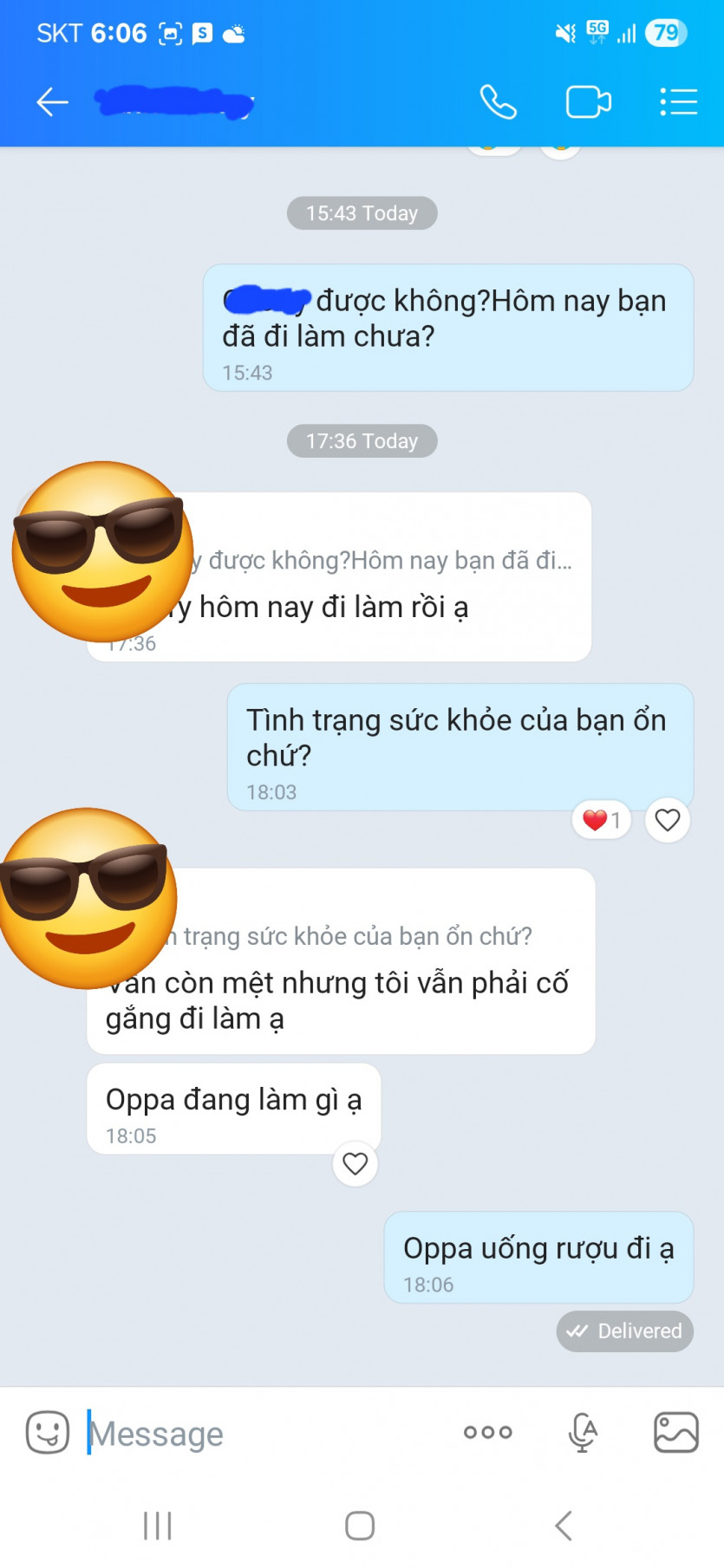
Task: Open the chat options menu
Action: (x=678, y=102)
